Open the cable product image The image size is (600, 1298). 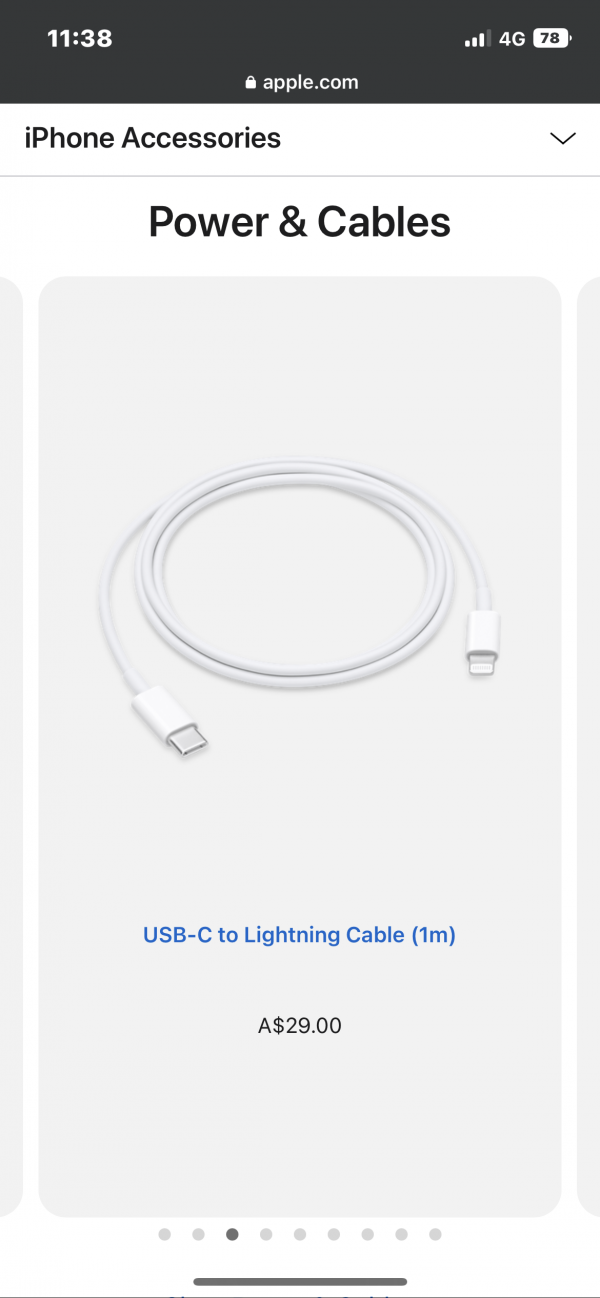[300, 610]
